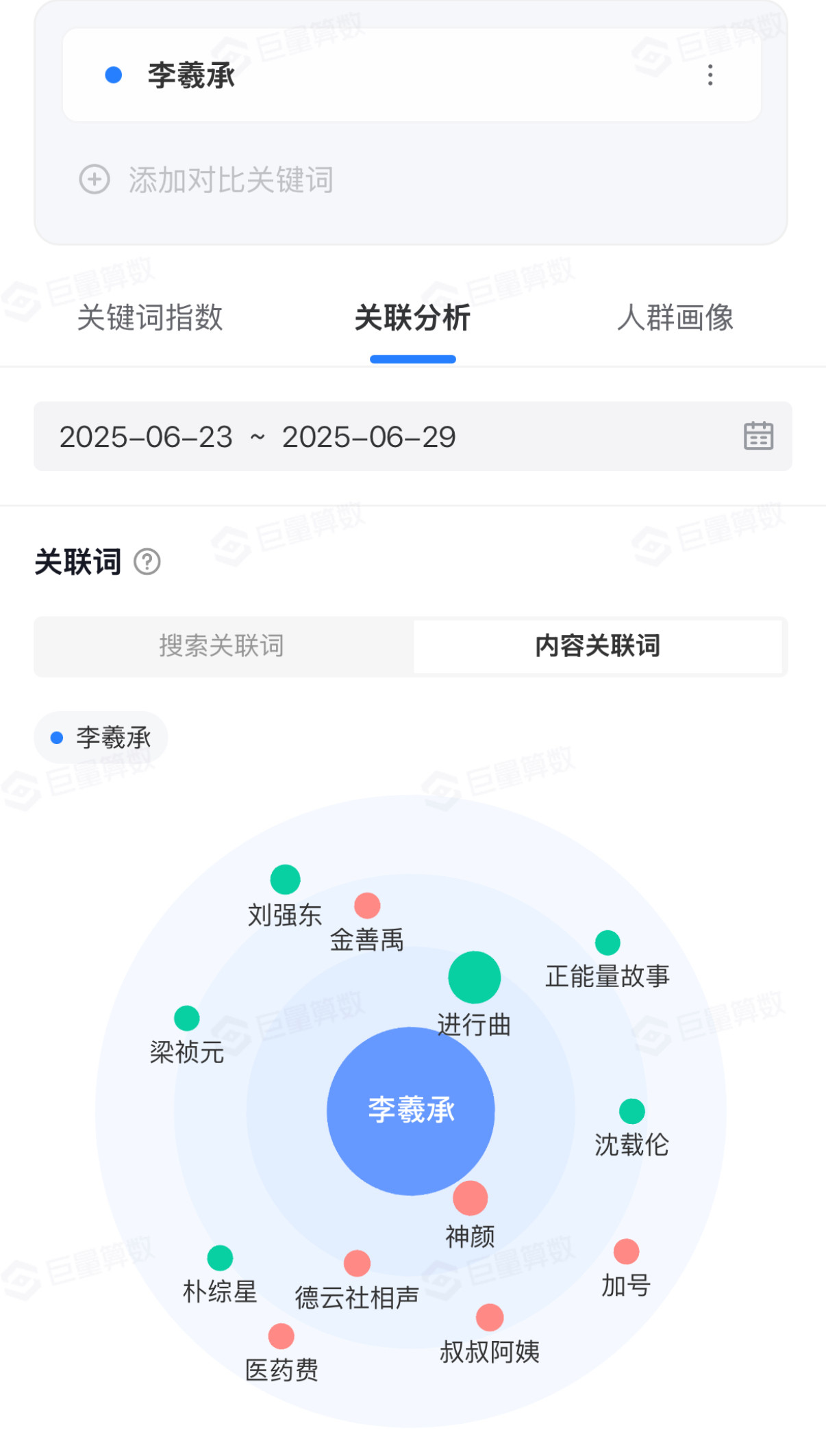Select the 关联分析 tab
Viewport: 826px width, 1456px height.
[x=413, y=318]
